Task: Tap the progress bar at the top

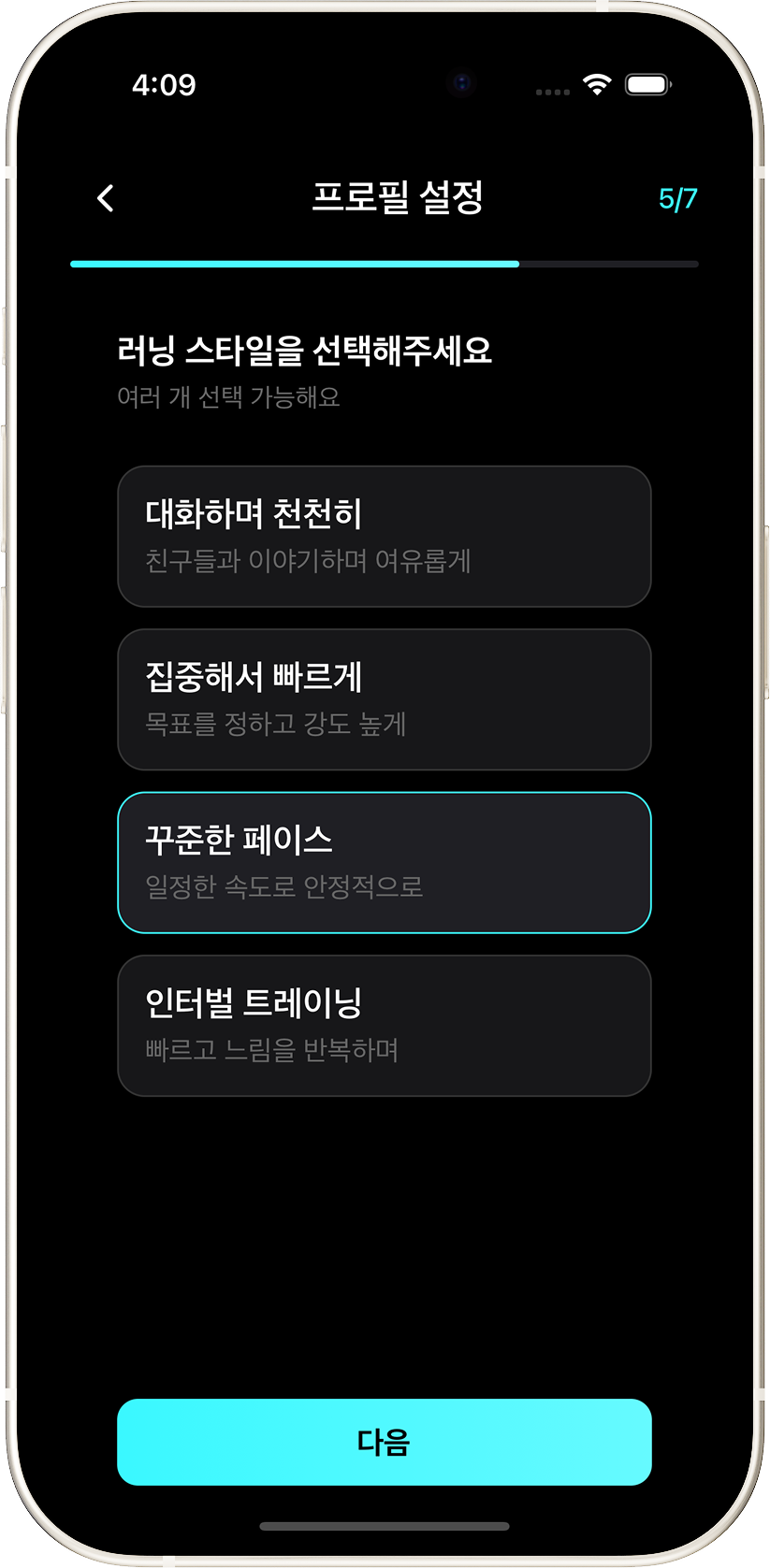Action: click(385, 265)
